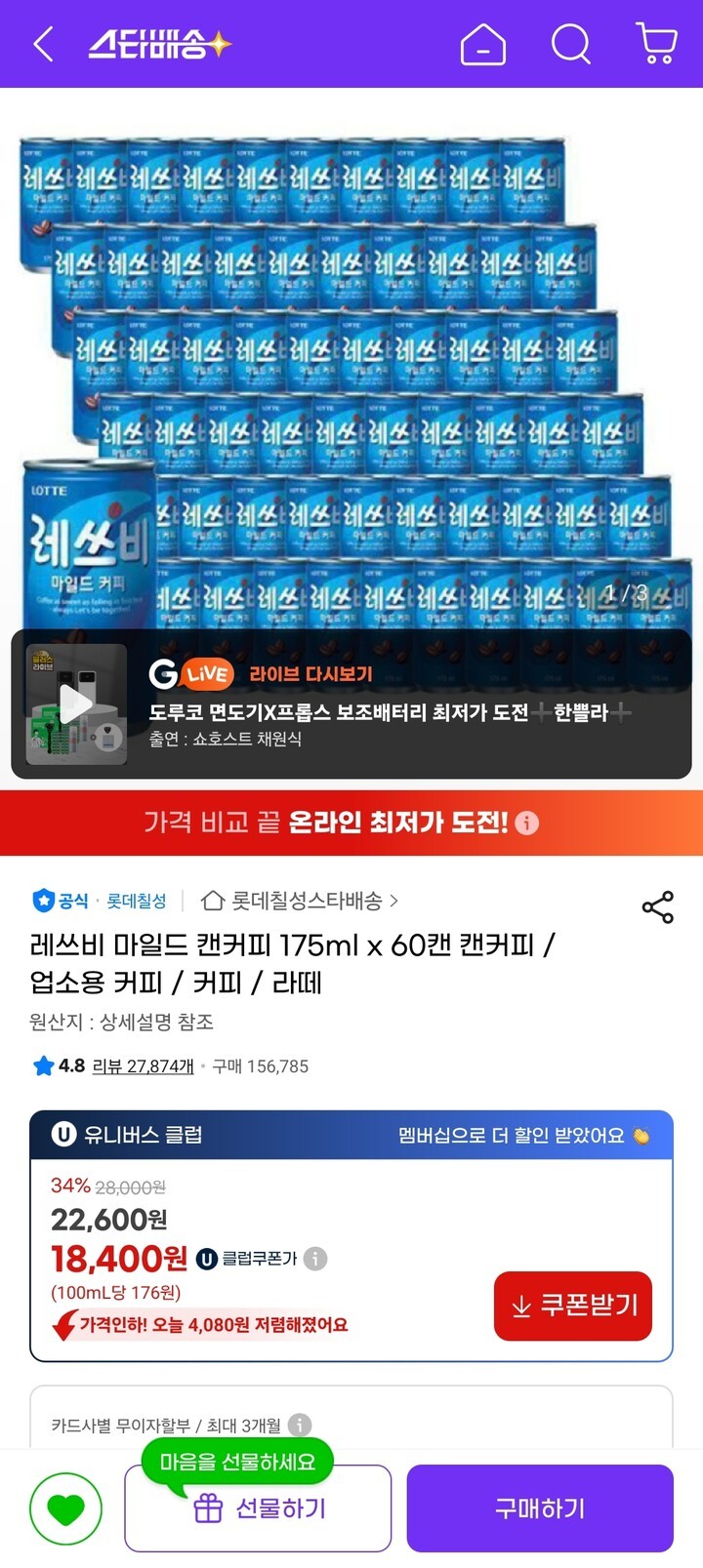Screen dimensions: 703x1568
Task: Open the 롯데칠성스타배송 store link
Action: point(300,901)
